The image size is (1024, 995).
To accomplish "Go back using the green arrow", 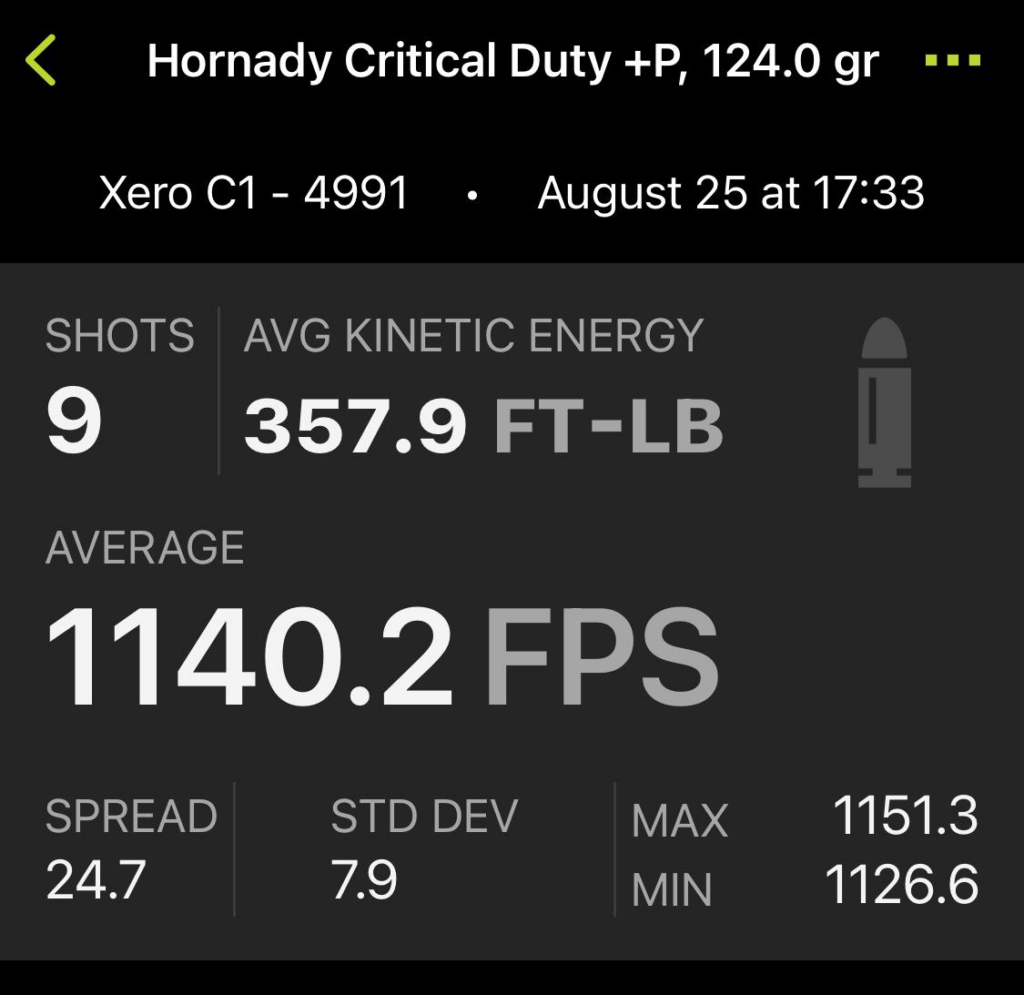I will coord(41,61).
